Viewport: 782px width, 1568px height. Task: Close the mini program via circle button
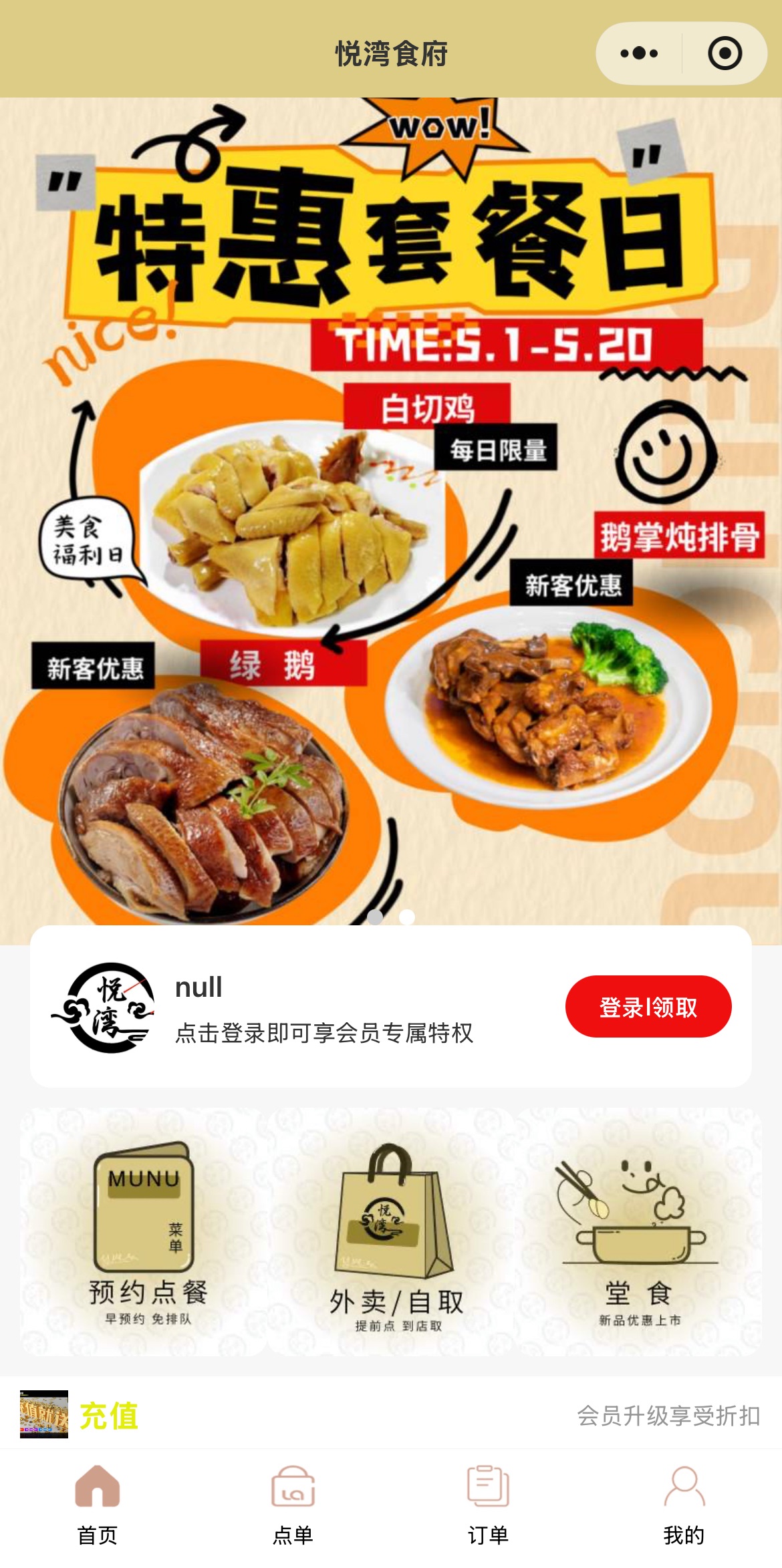[725, 53]
